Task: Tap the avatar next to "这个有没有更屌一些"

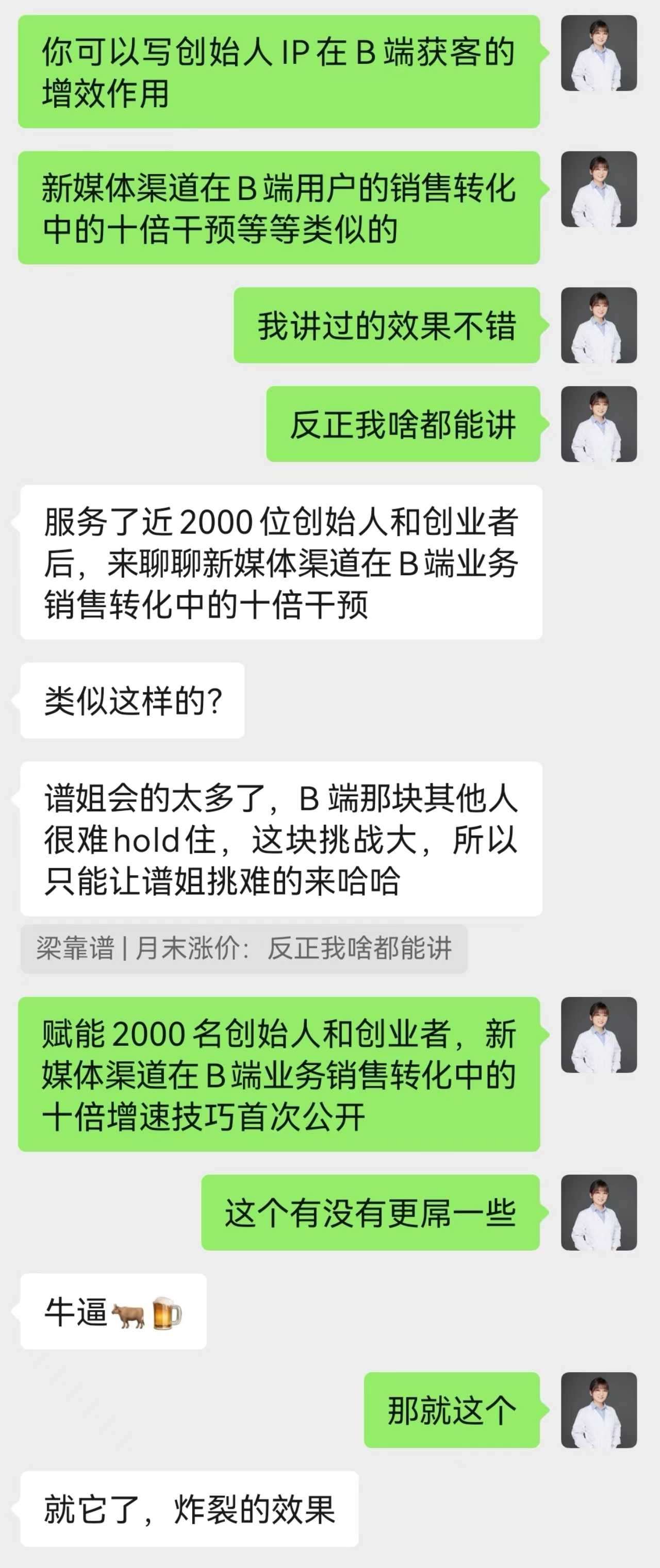Action: coord(599,1212)
